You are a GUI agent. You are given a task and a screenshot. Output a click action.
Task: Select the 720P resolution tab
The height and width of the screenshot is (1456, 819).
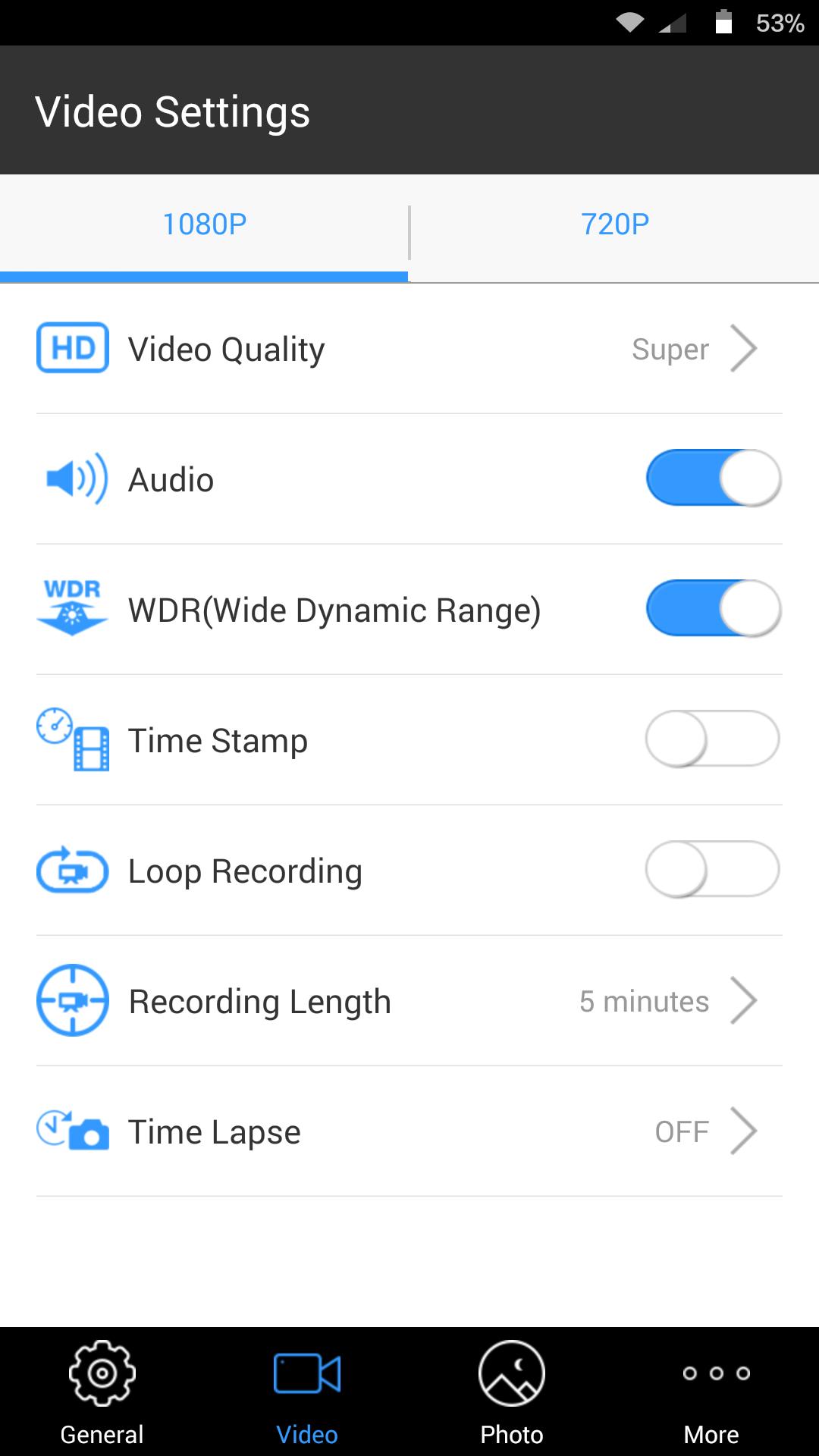pos(614,225)
